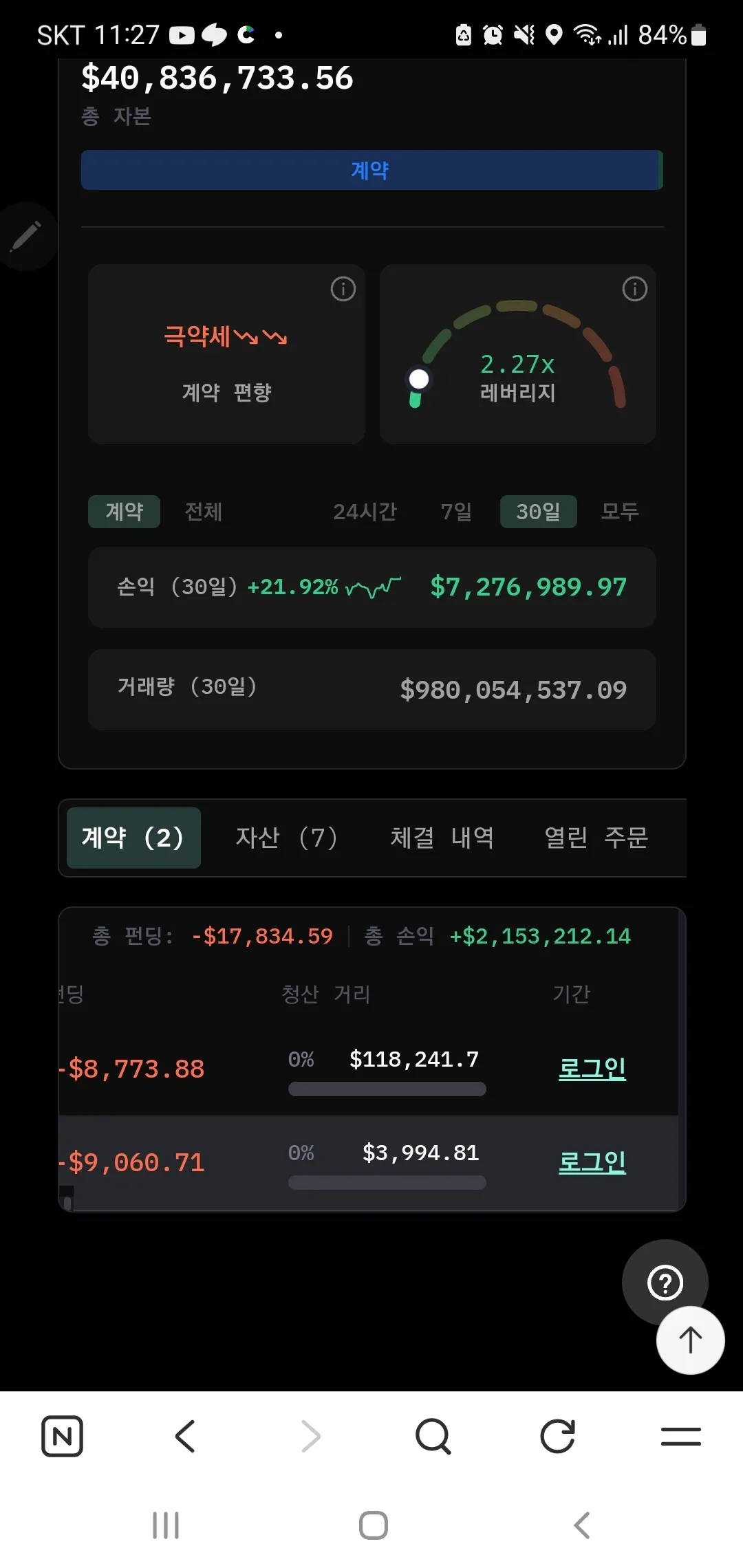Open the info icon on 레버리지 card

(x=634, y=289)
